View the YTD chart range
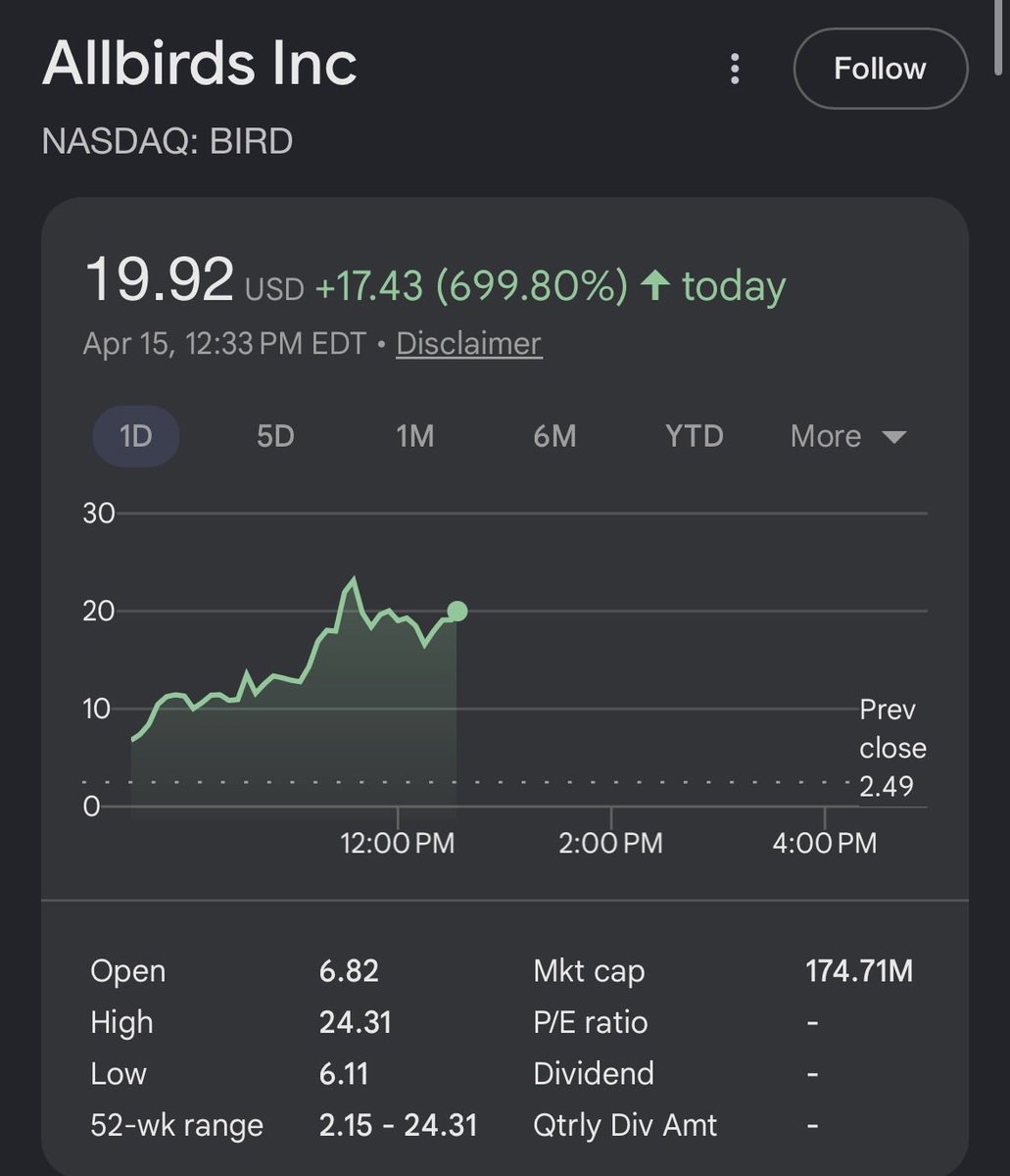This screenshot has width=1010, height=1176. click(x=694, y=436)
